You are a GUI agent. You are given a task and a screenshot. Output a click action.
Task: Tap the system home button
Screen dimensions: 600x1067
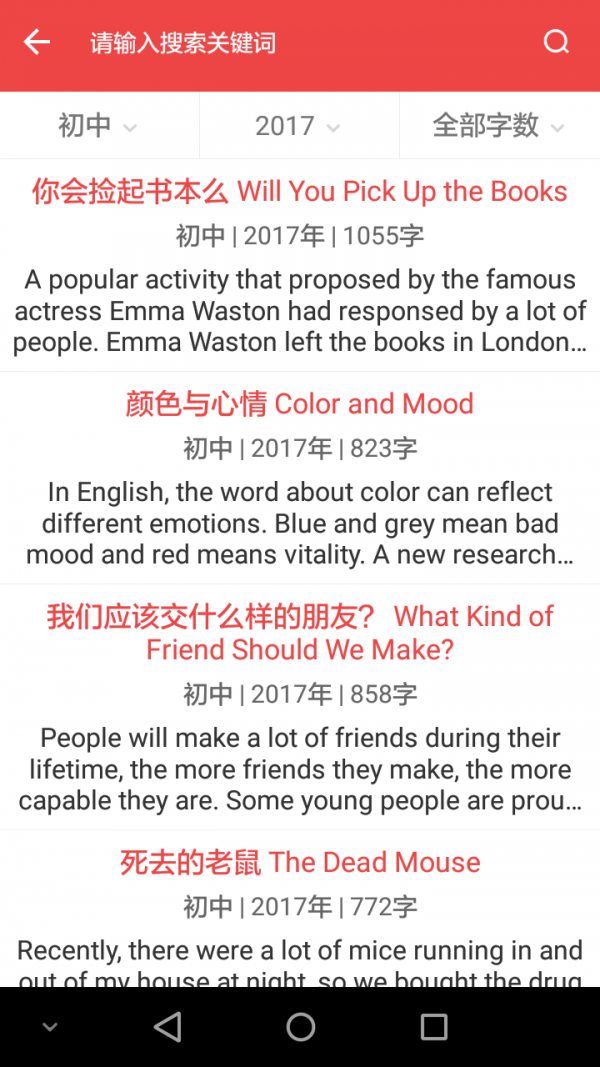click(300, 1026)
